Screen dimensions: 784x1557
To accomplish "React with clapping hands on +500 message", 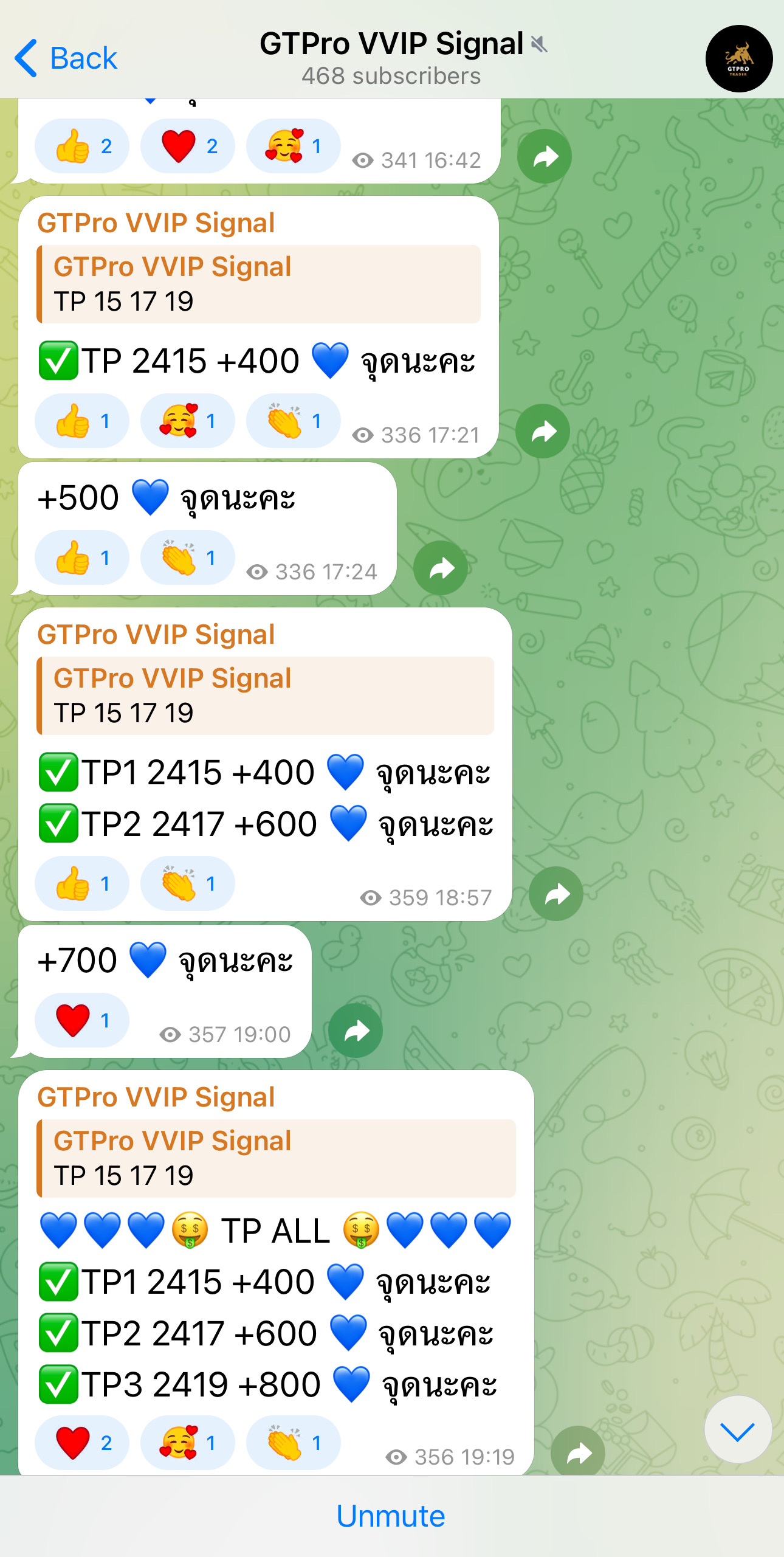I will coord(187,558).
